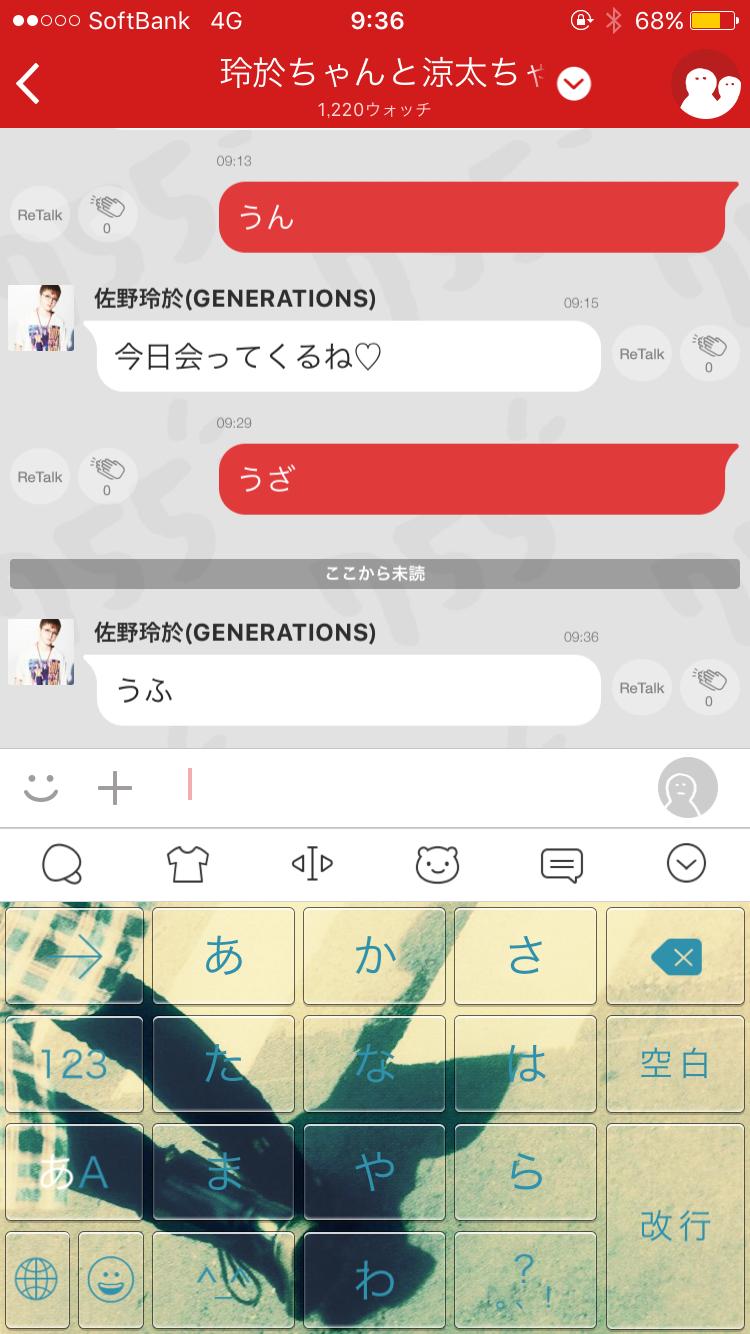750x1334 pixels.
Task: Open your profile avatar at top right
Action: click(706, 85)
